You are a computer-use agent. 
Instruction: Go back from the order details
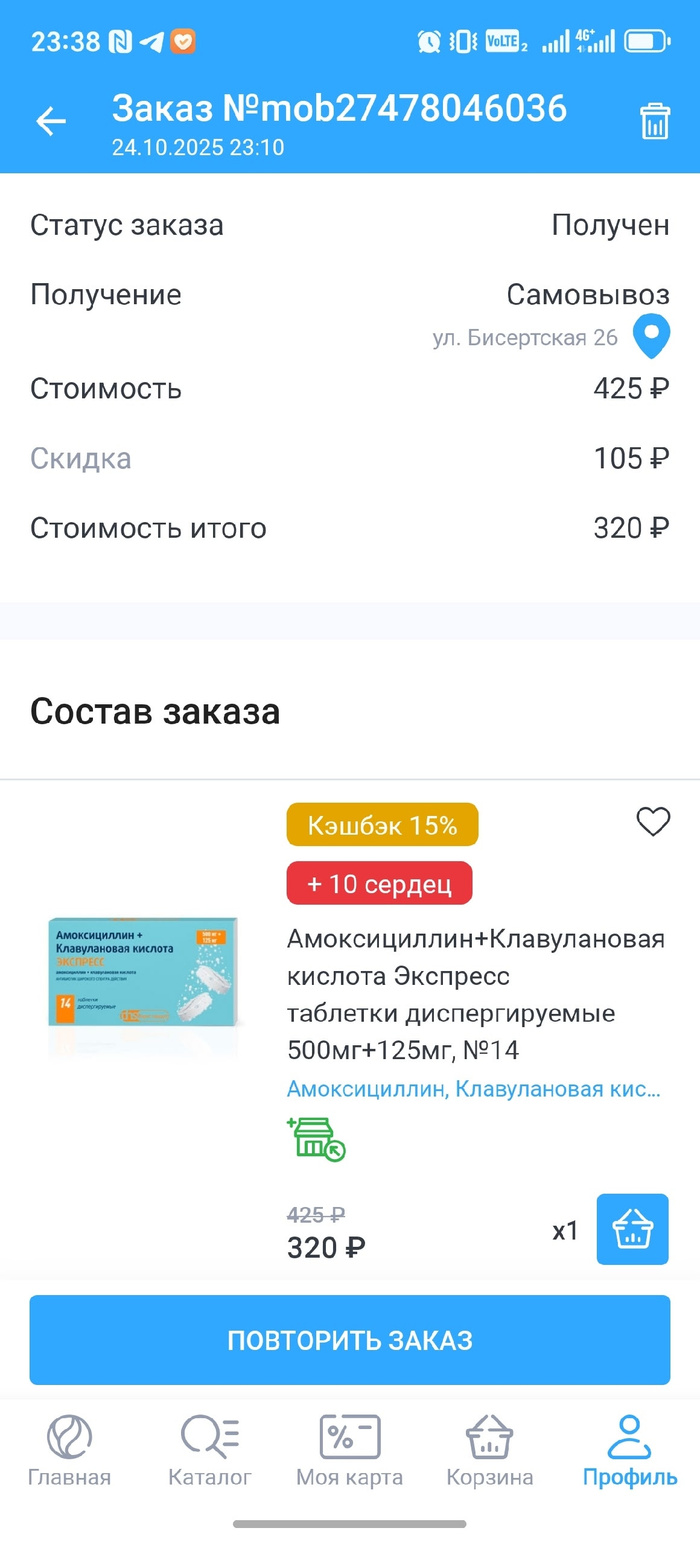point(50,122)
